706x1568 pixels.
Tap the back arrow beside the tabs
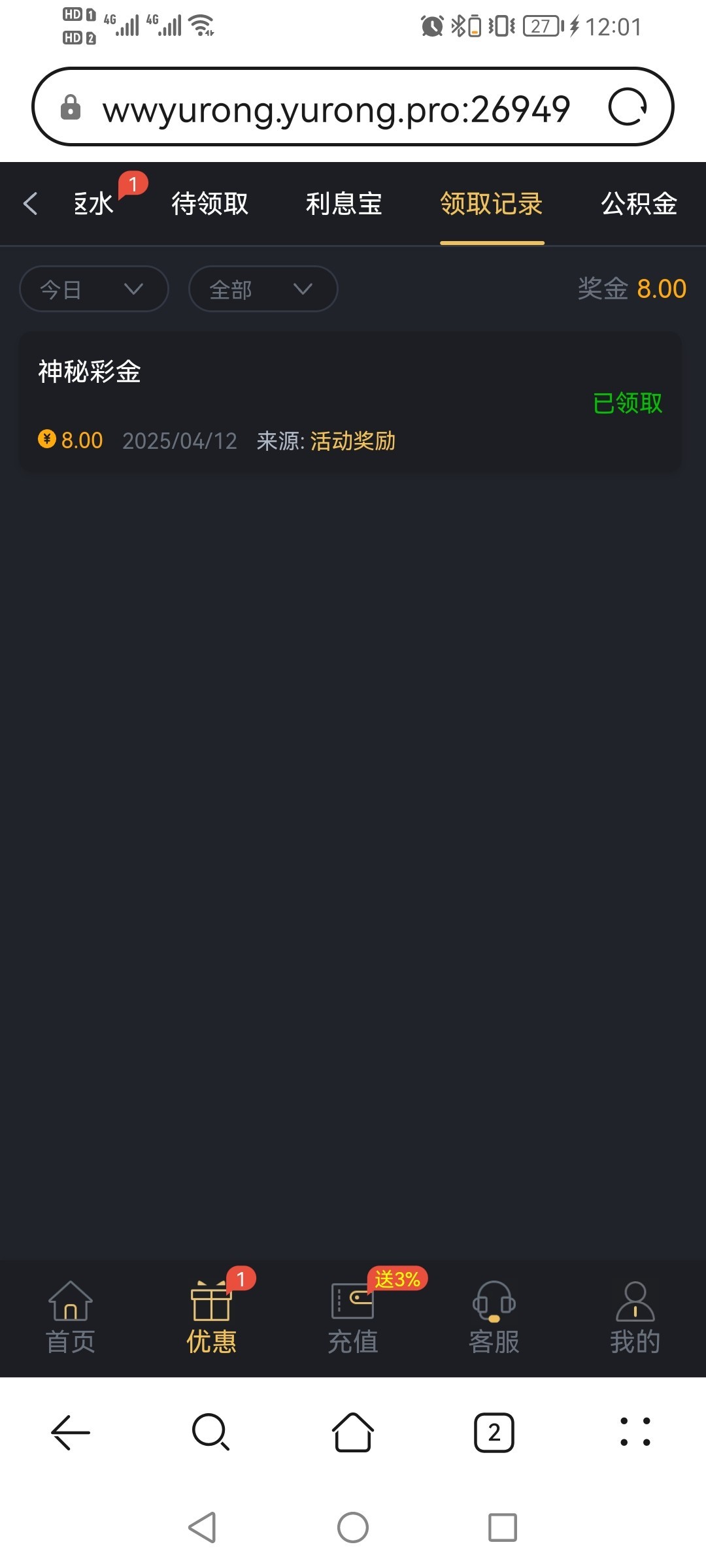[30, 203]
